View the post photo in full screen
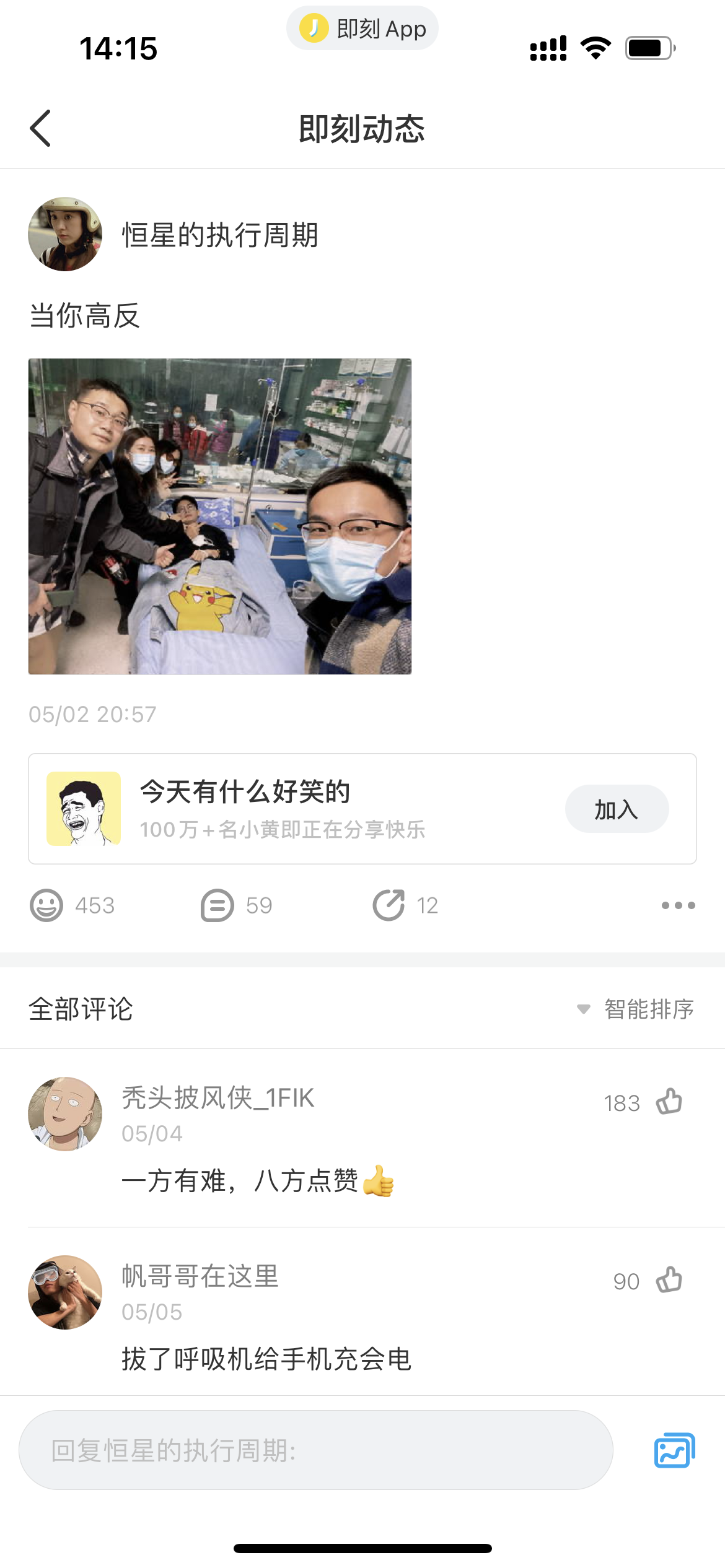Screen dimensions: 725x1568 (220, 516)
